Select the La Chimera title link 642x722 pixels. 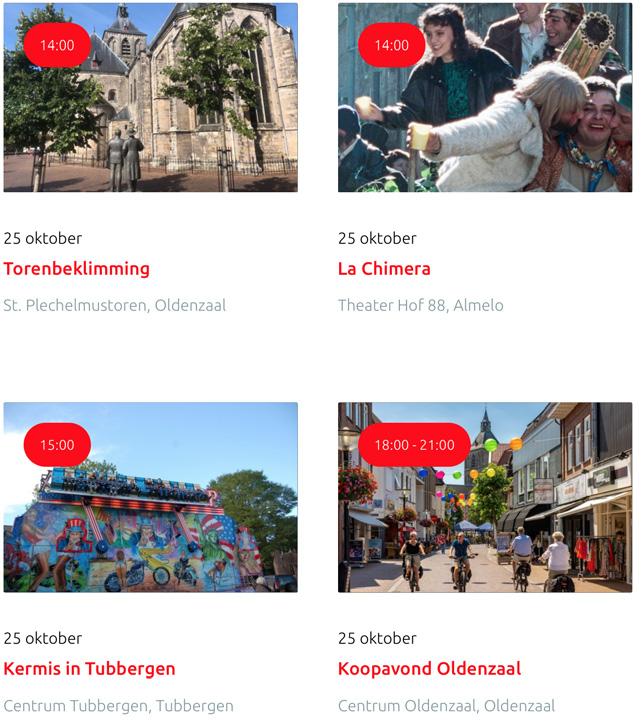384,268
